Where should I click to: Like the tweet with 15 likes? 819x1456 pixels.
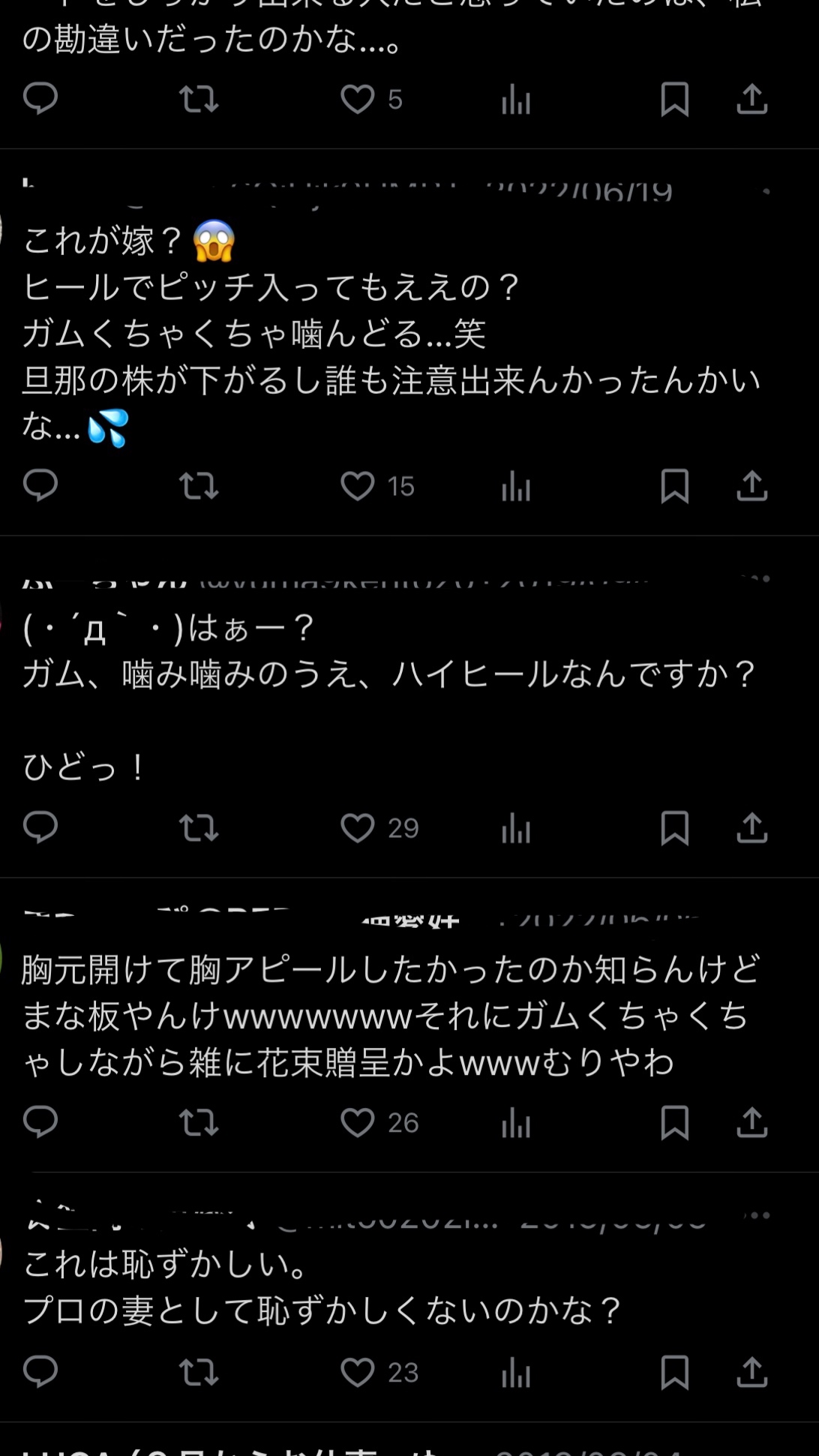(358, 486)
